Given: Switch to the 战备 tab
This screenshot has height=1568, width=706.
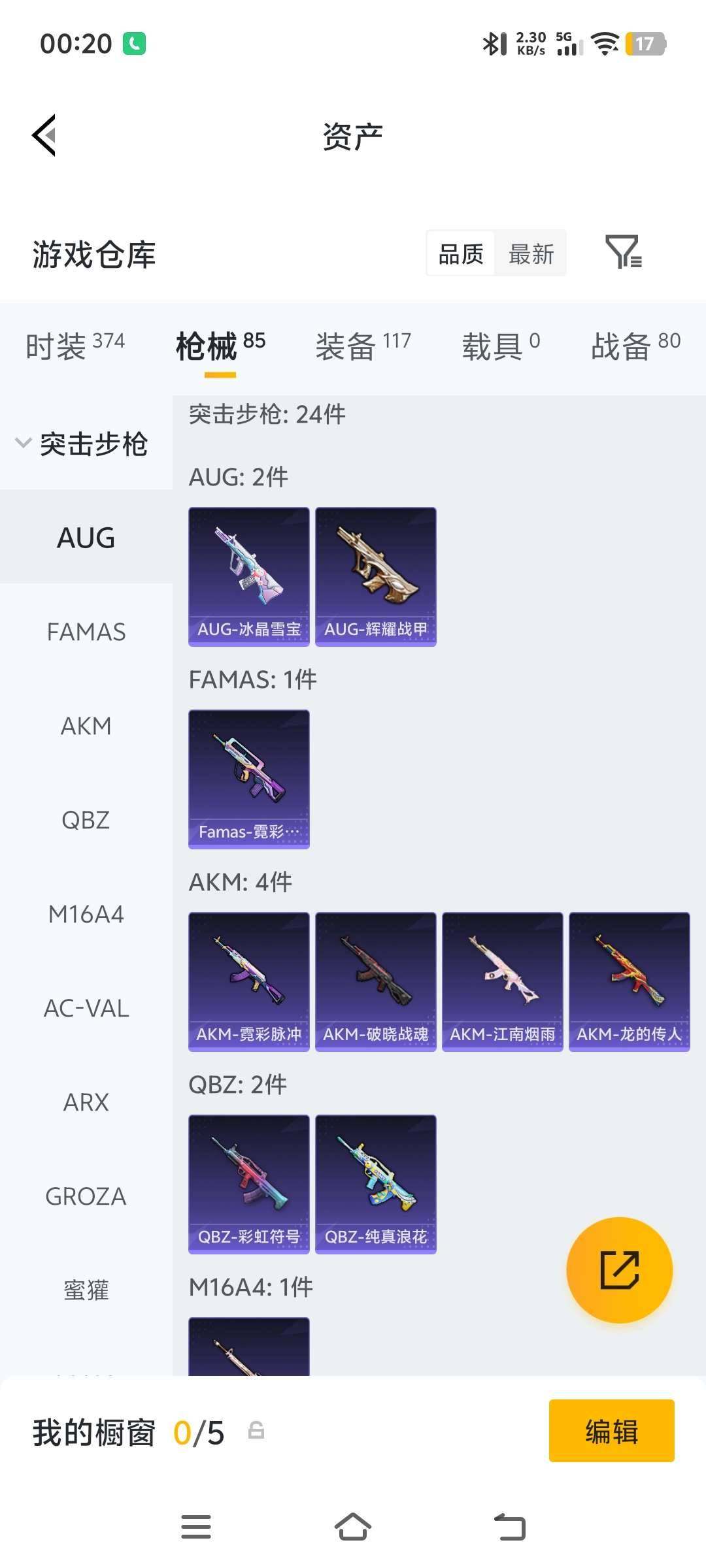Looking at the screenshot, I should [x=635, y=345].
